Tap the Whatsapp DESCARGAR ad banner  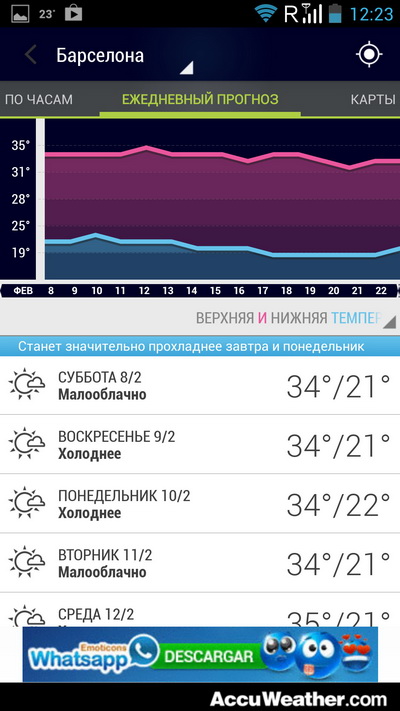coord(200,654)
